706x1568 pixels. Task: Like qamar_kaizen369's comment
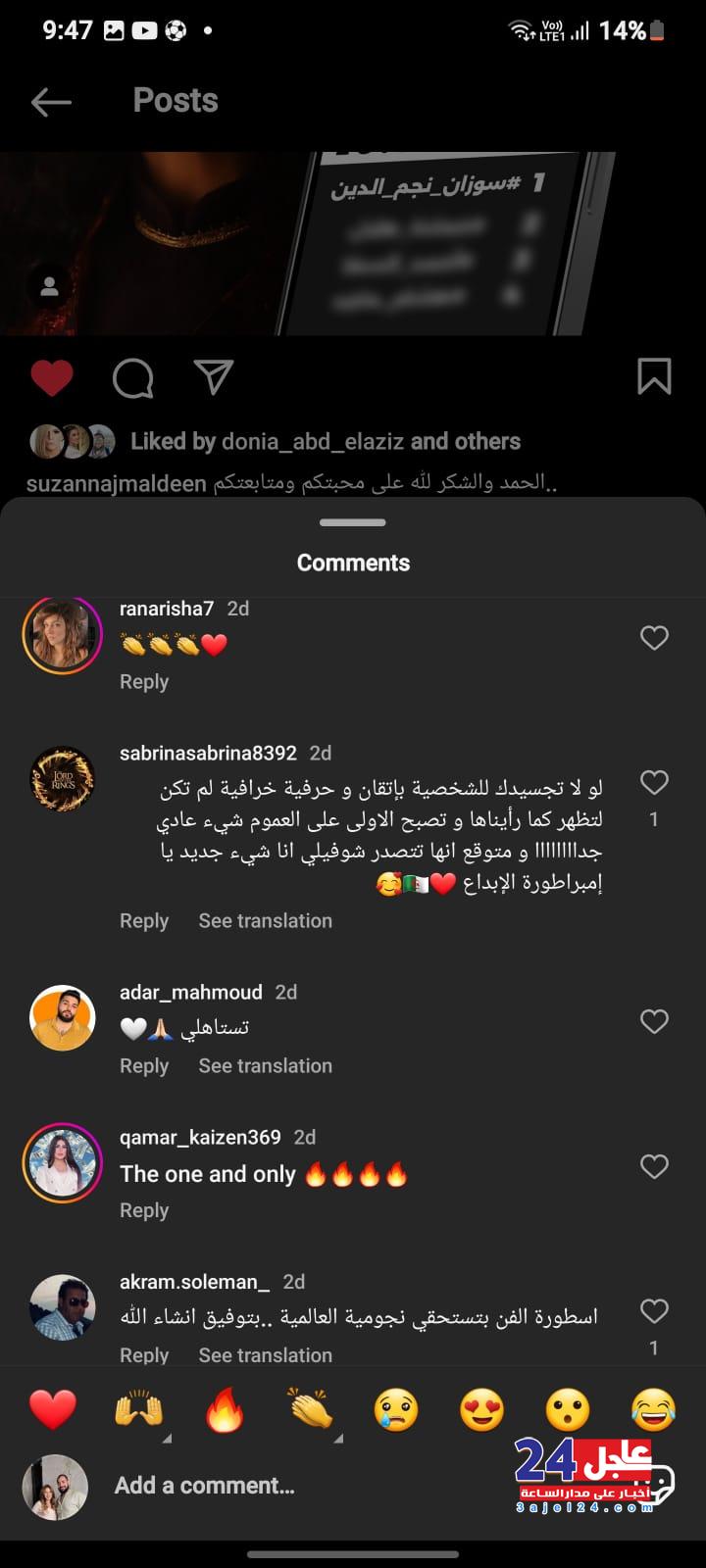point(654,1166)
